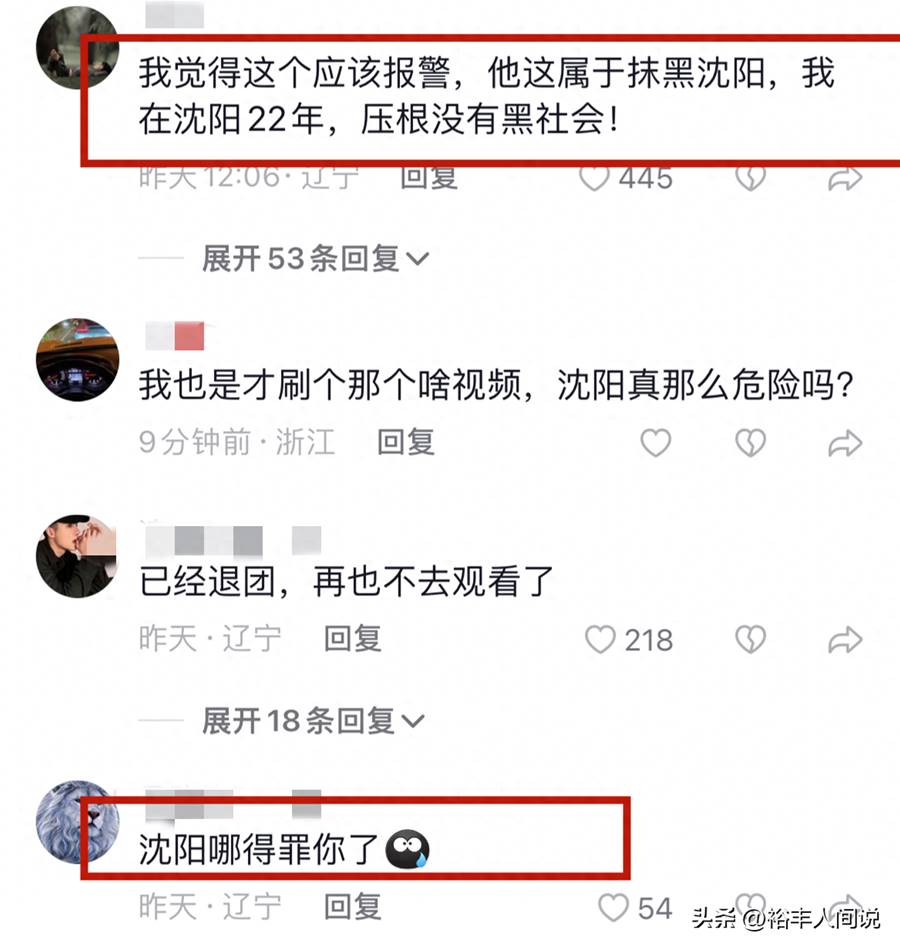Viewport: 900px width, 949px height.
Task: Dislike the 已经退团 comment
Action: pos(751,639)
